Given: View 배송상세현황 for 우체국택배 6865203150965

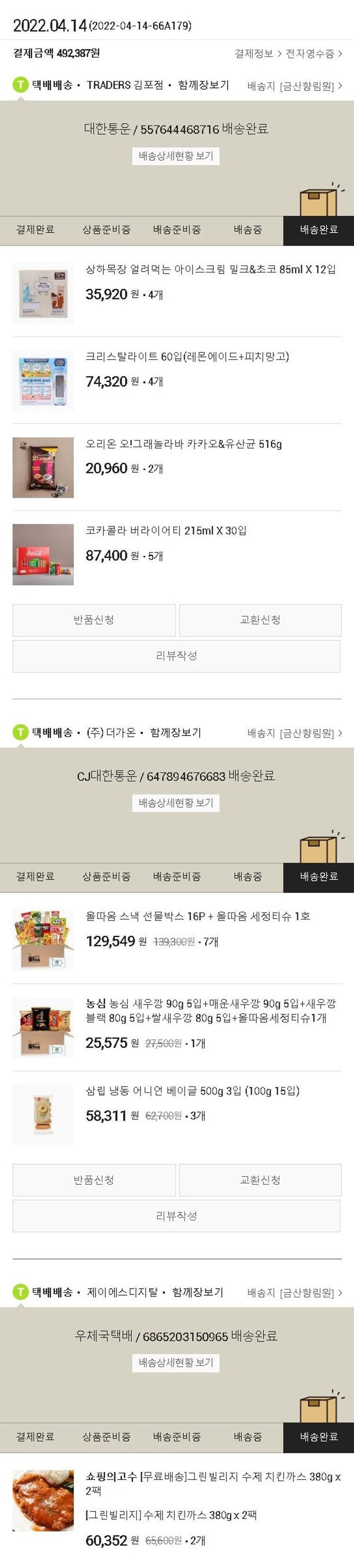Looking at the screenshot, I should (x=176, y=1362).
